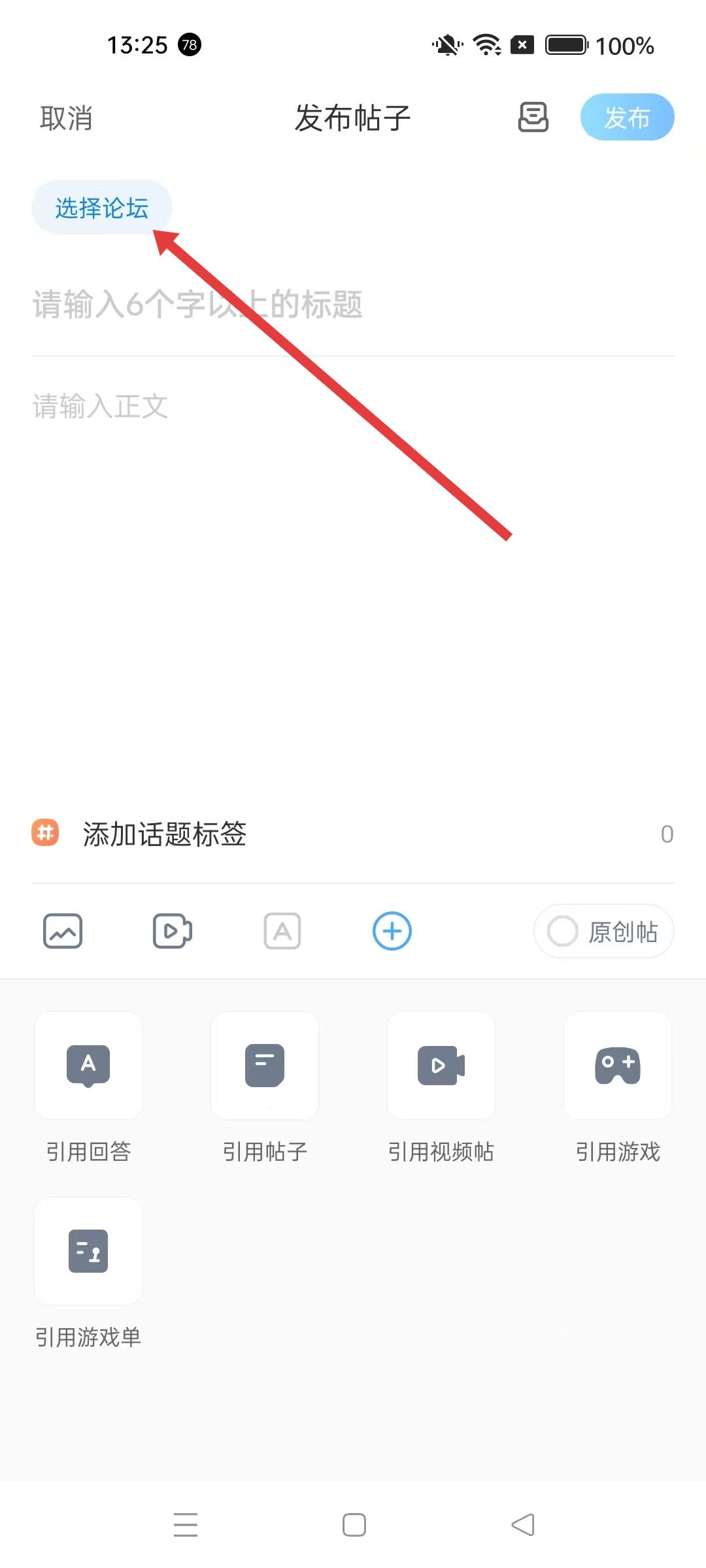706x1568 pixels.
Task: Open the text formatting A icon
Action: [282, 931]
